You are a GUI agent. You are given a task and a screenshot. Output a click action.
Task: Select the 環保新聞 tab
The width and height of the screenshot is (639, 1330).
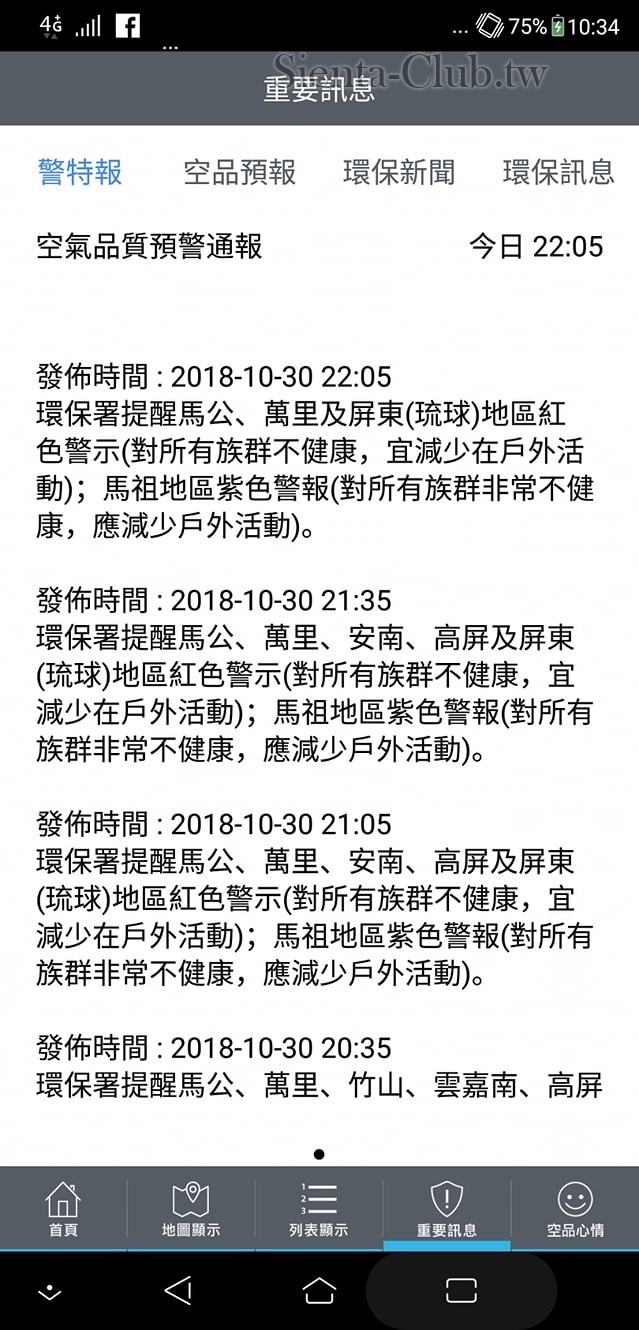399,172
